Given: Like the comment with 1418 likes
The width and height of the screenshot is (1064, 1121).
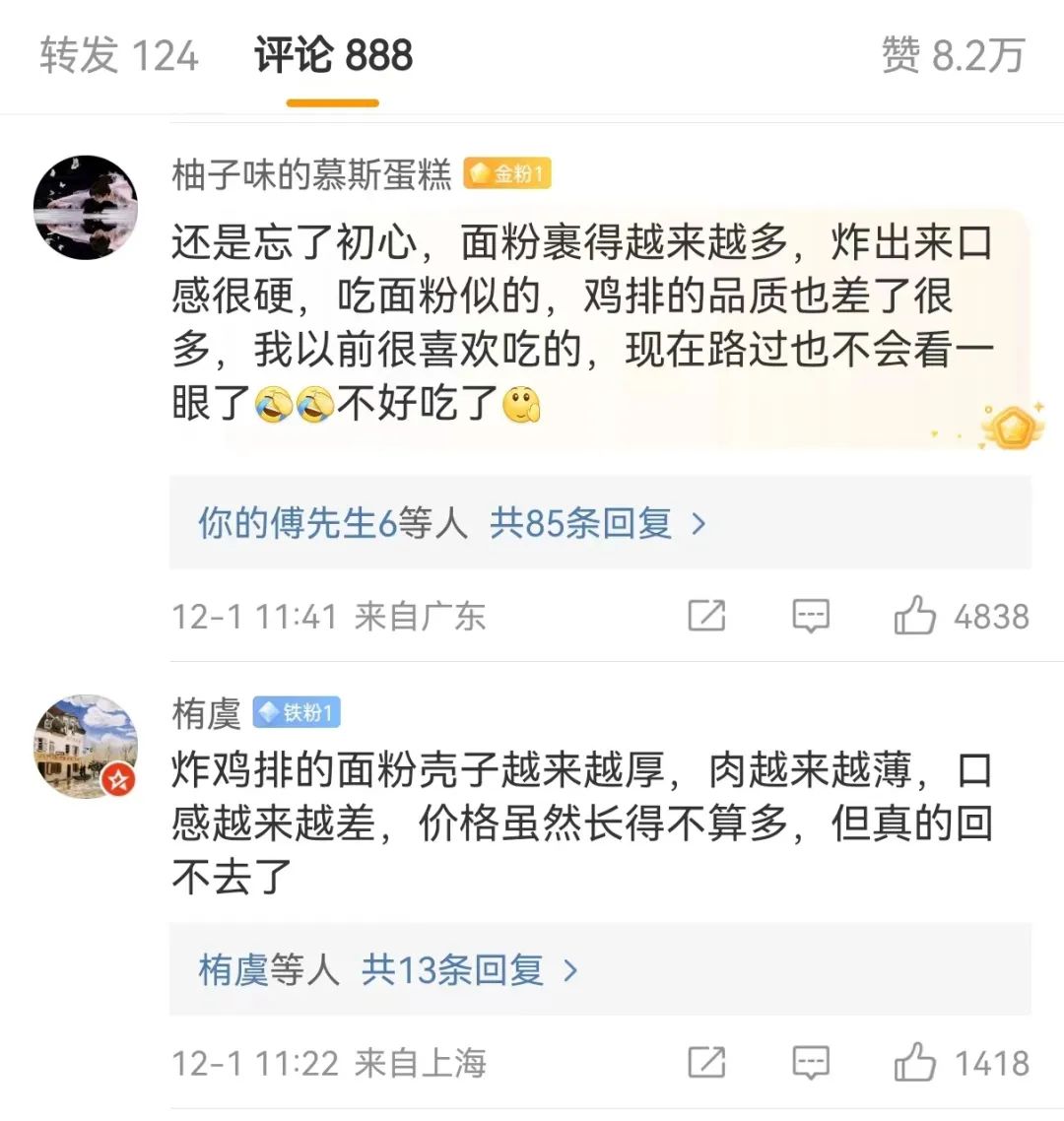Looking at the screenshot, I should [915, 1062].
